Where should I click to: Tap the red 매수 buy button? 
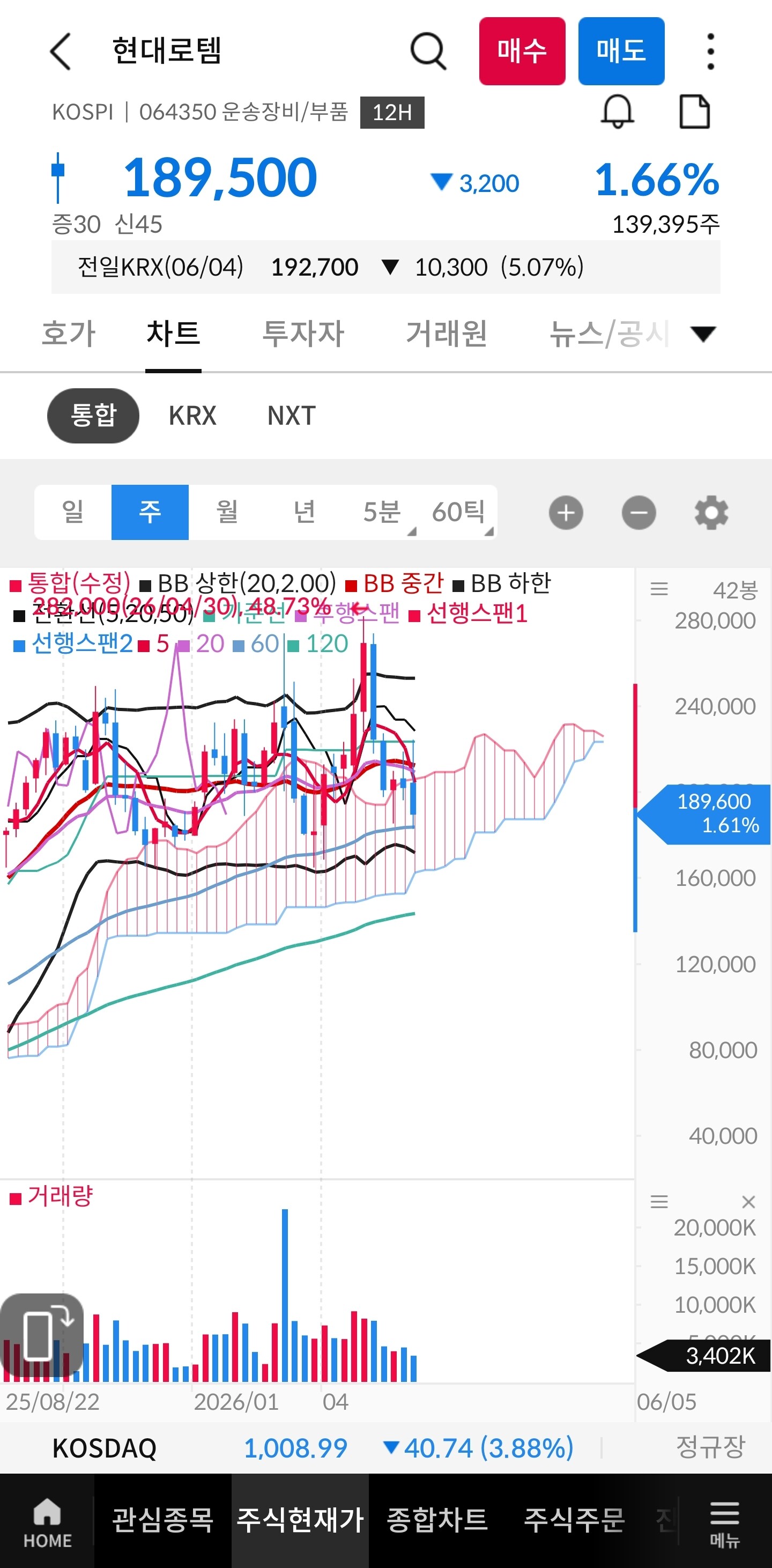522,51
